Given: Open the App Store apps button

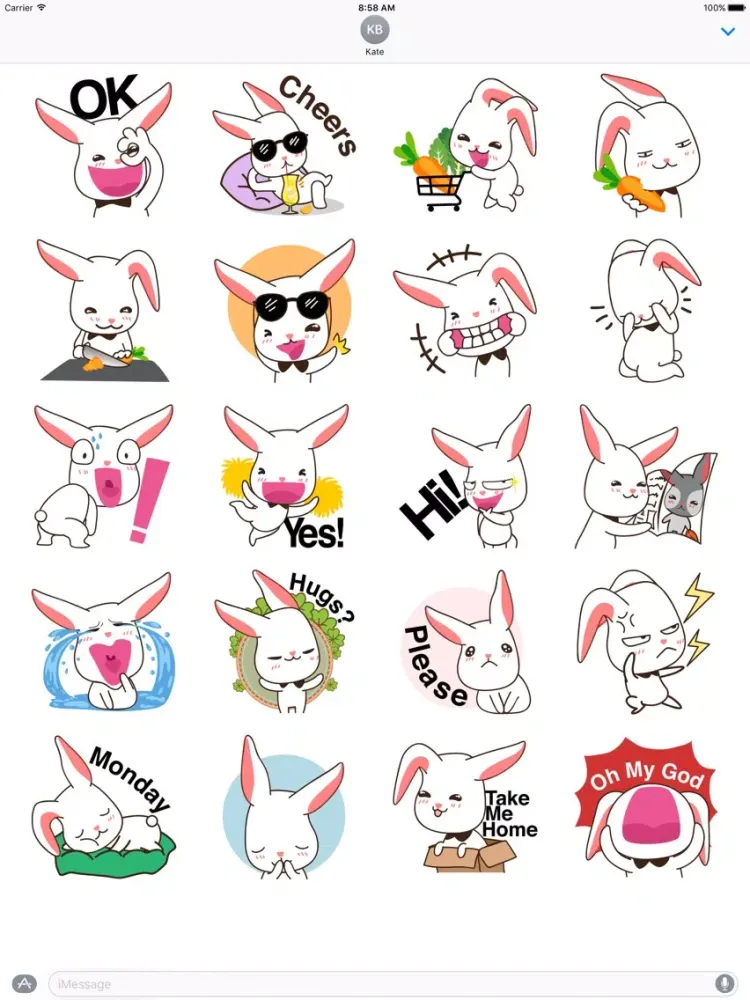Looking at the screenshot, I should pos(25,983).
